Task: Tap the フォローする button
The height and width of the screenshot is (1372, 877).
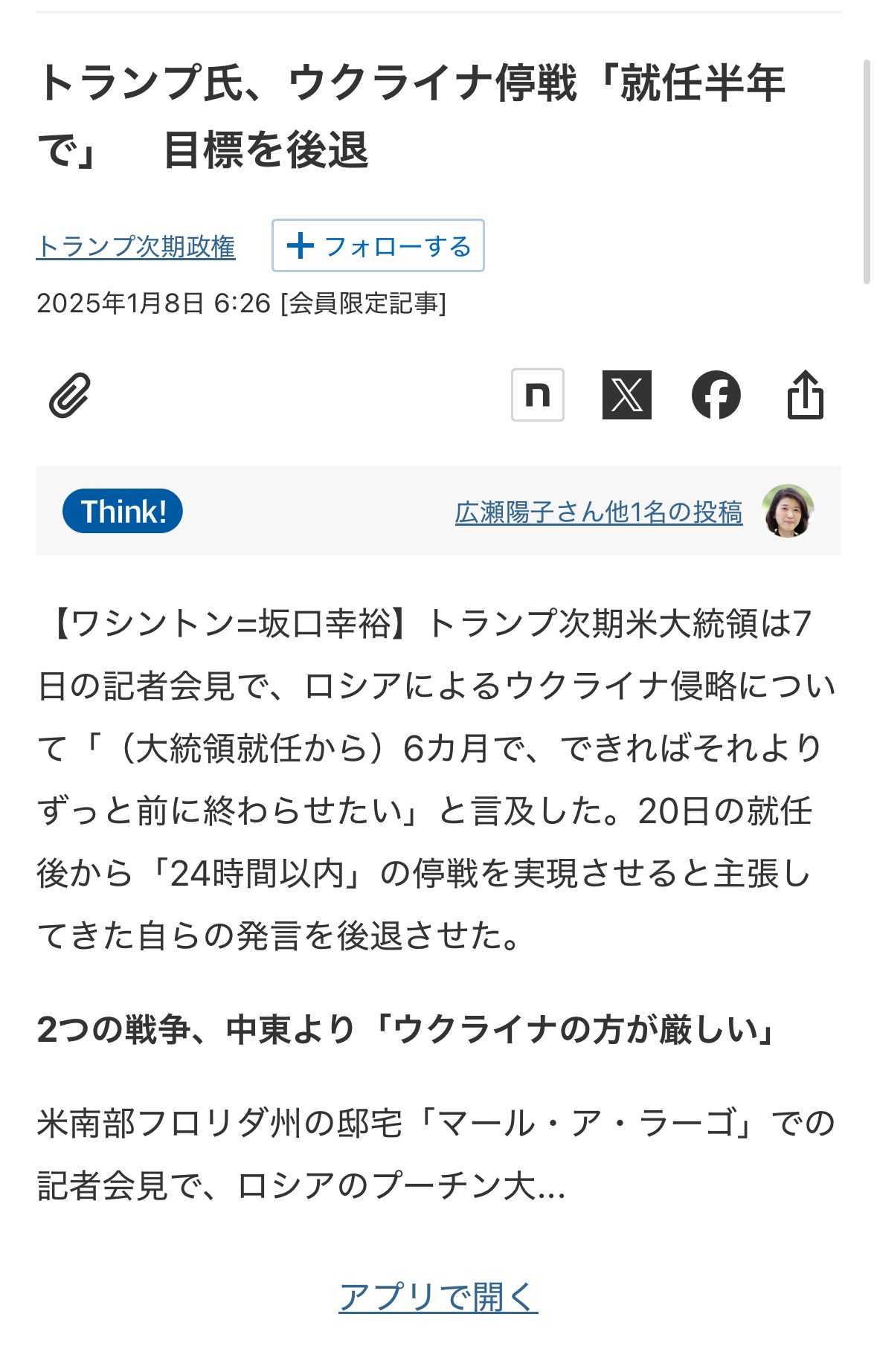Action: pyautogui.click(x=378, y=245)
